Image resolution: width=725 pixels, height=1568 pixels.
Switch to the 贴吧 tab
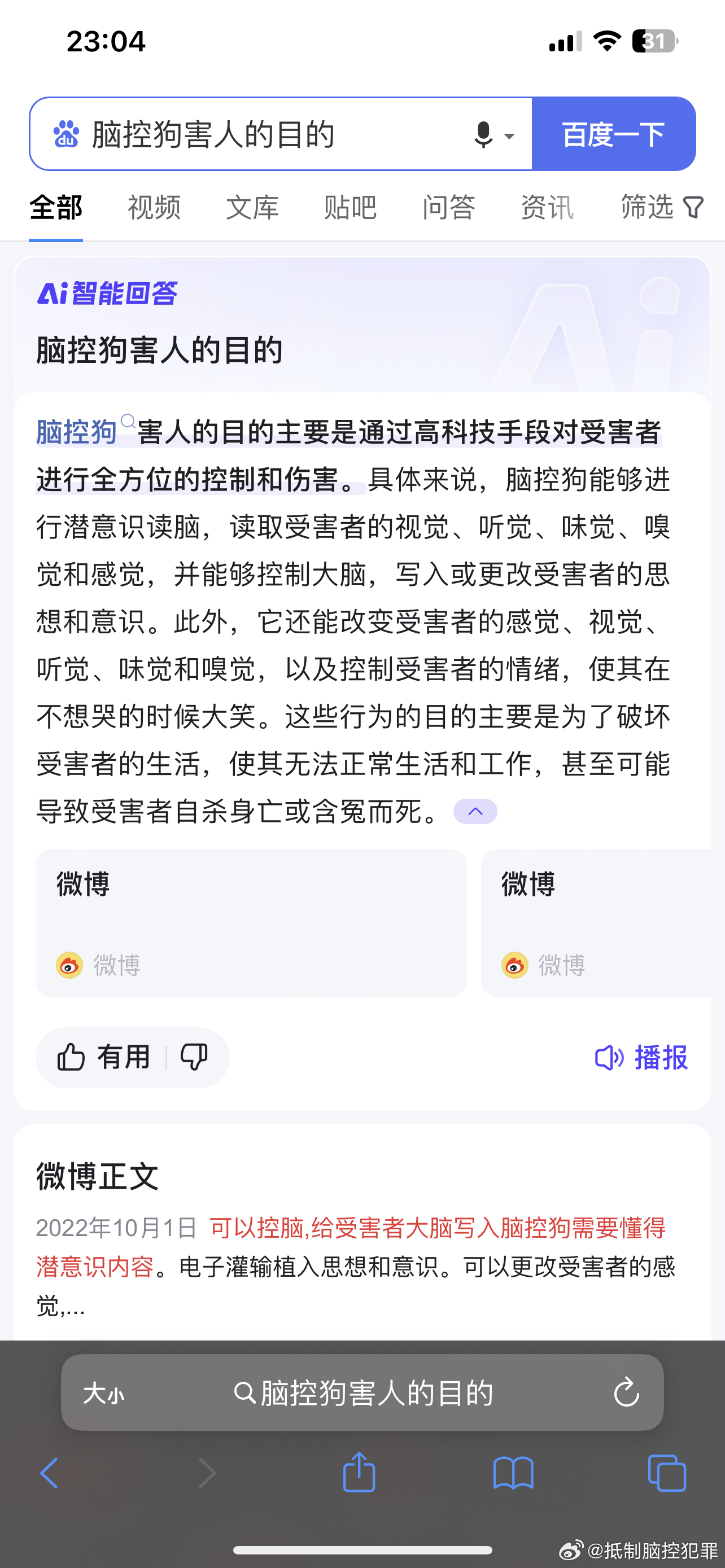click(x=350, y=208)
